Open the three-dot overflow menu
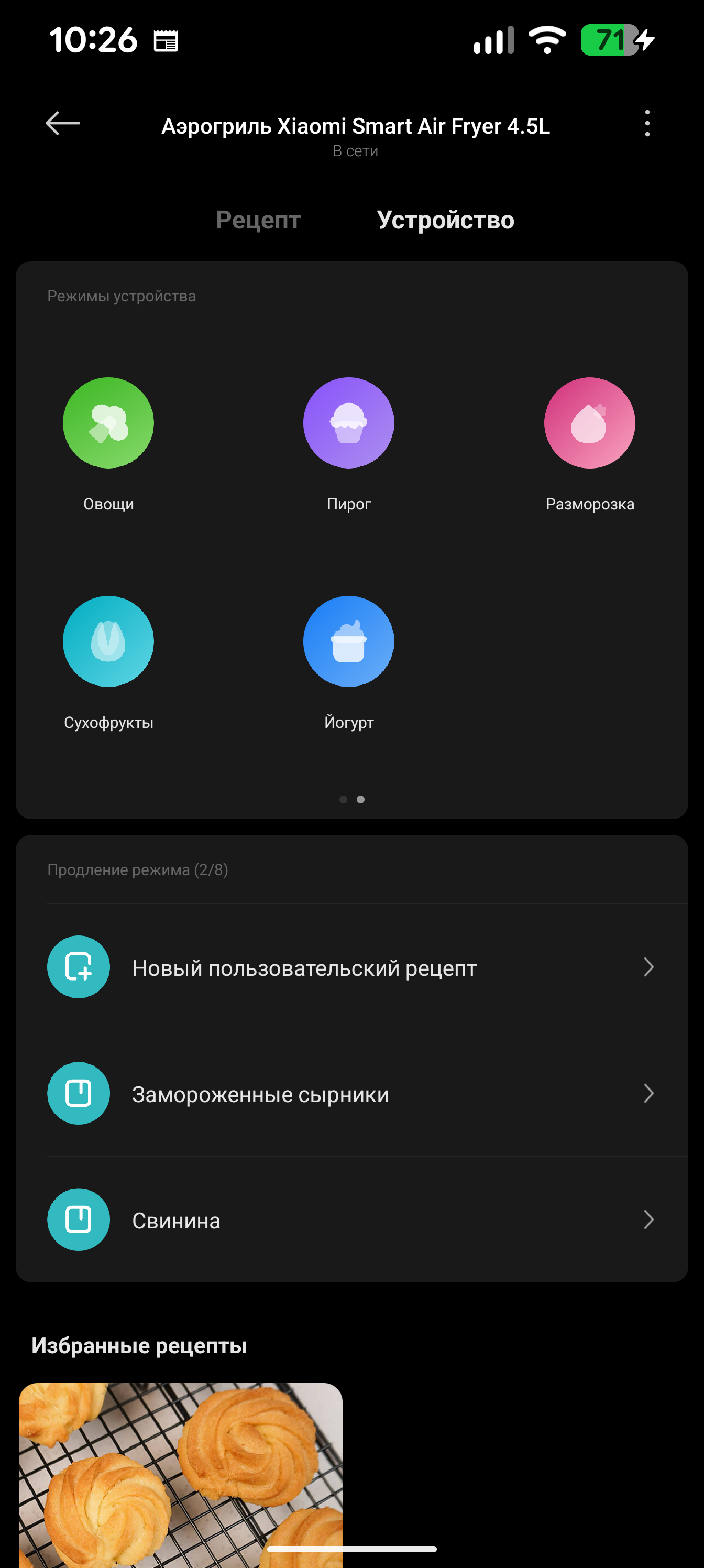The image size is (704, 1568). pos(647,124)
